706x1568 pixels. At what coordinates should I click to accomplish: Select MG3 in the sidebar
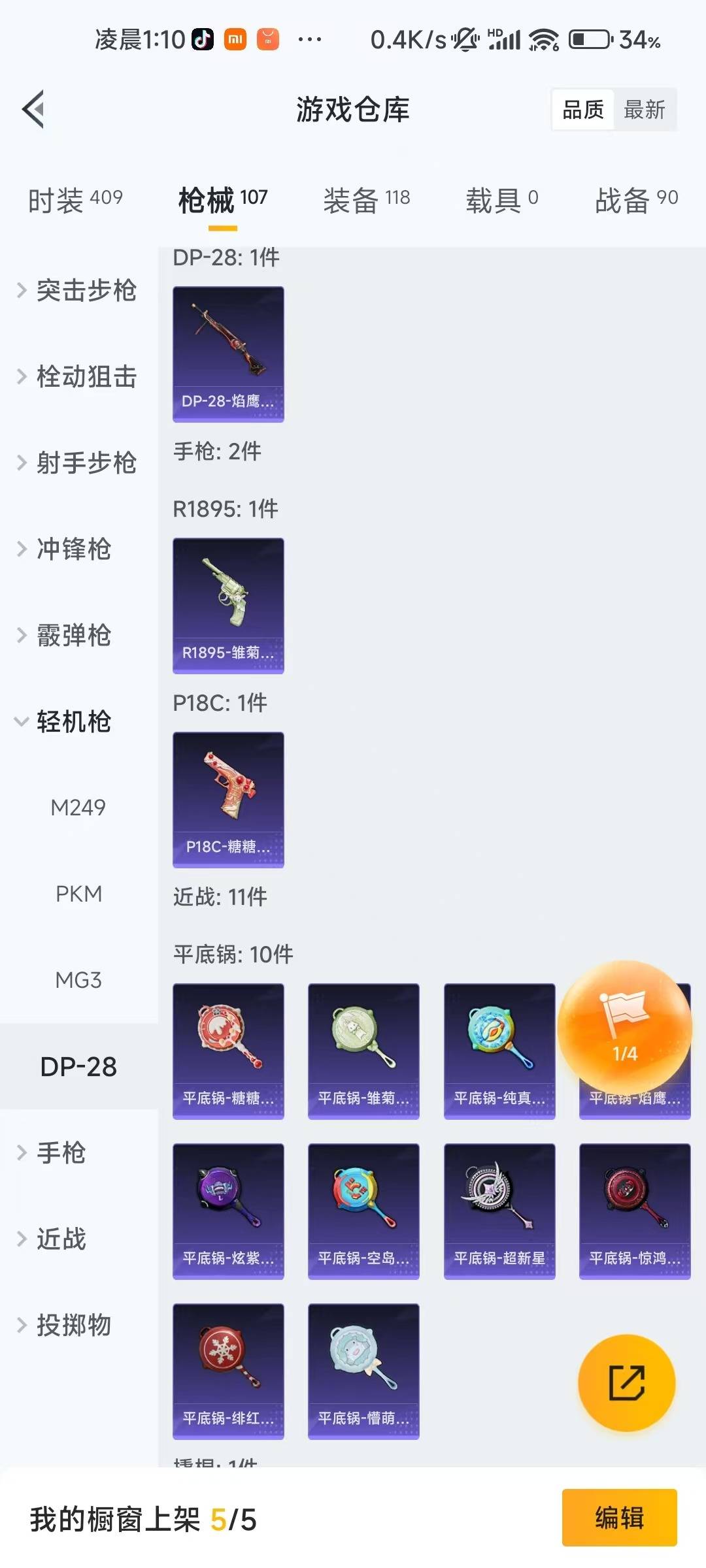(78, 980)
